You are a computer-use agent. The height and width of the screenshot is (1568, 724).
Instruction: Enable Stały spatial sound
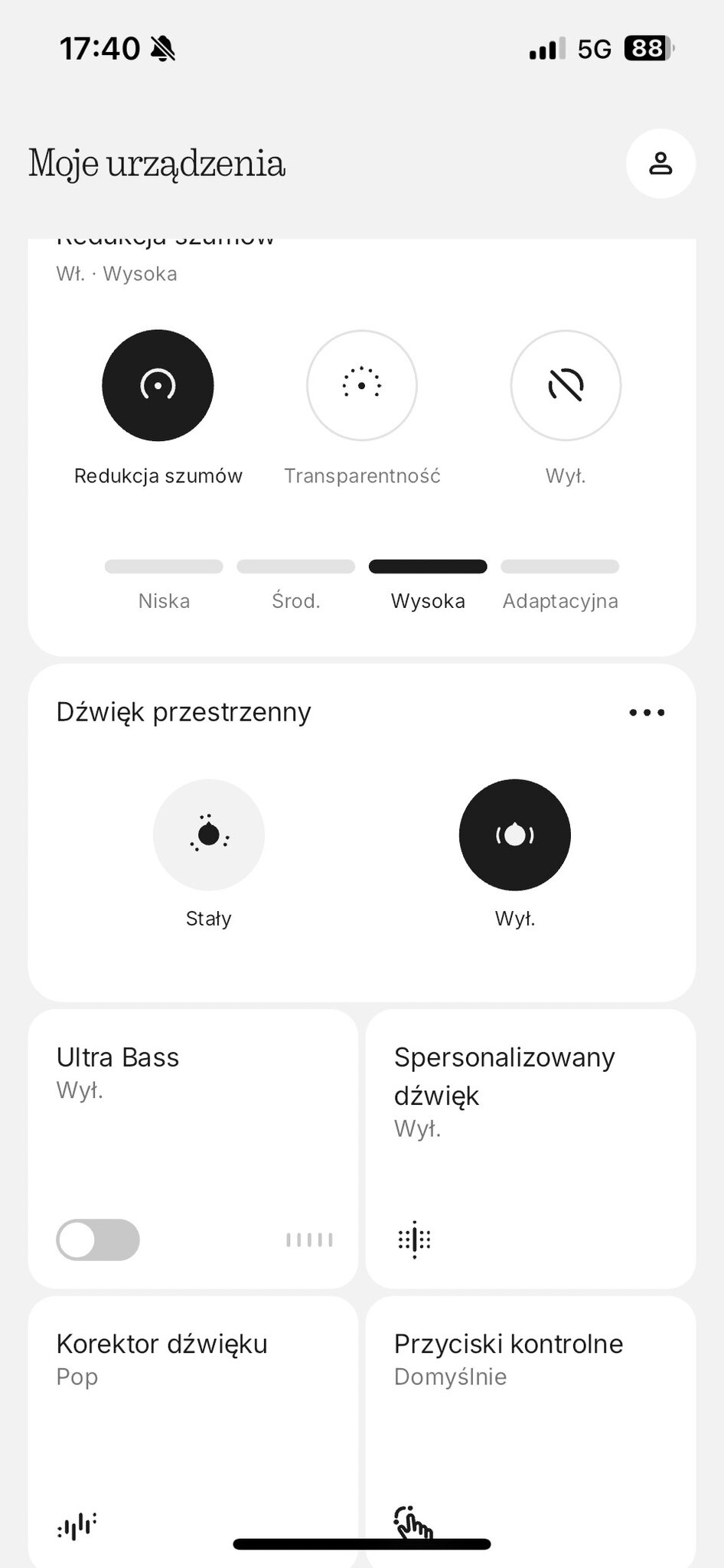click(x=208, y=835)
